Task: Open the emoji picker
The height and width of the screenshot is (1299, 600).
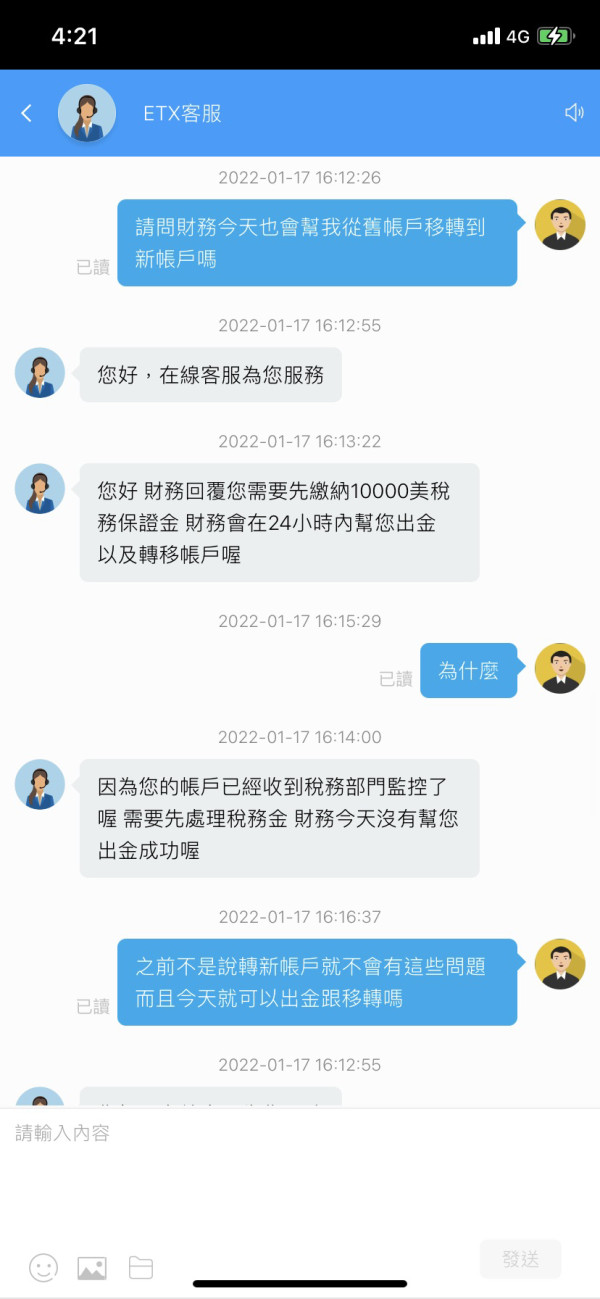Action: point(43,1268)
